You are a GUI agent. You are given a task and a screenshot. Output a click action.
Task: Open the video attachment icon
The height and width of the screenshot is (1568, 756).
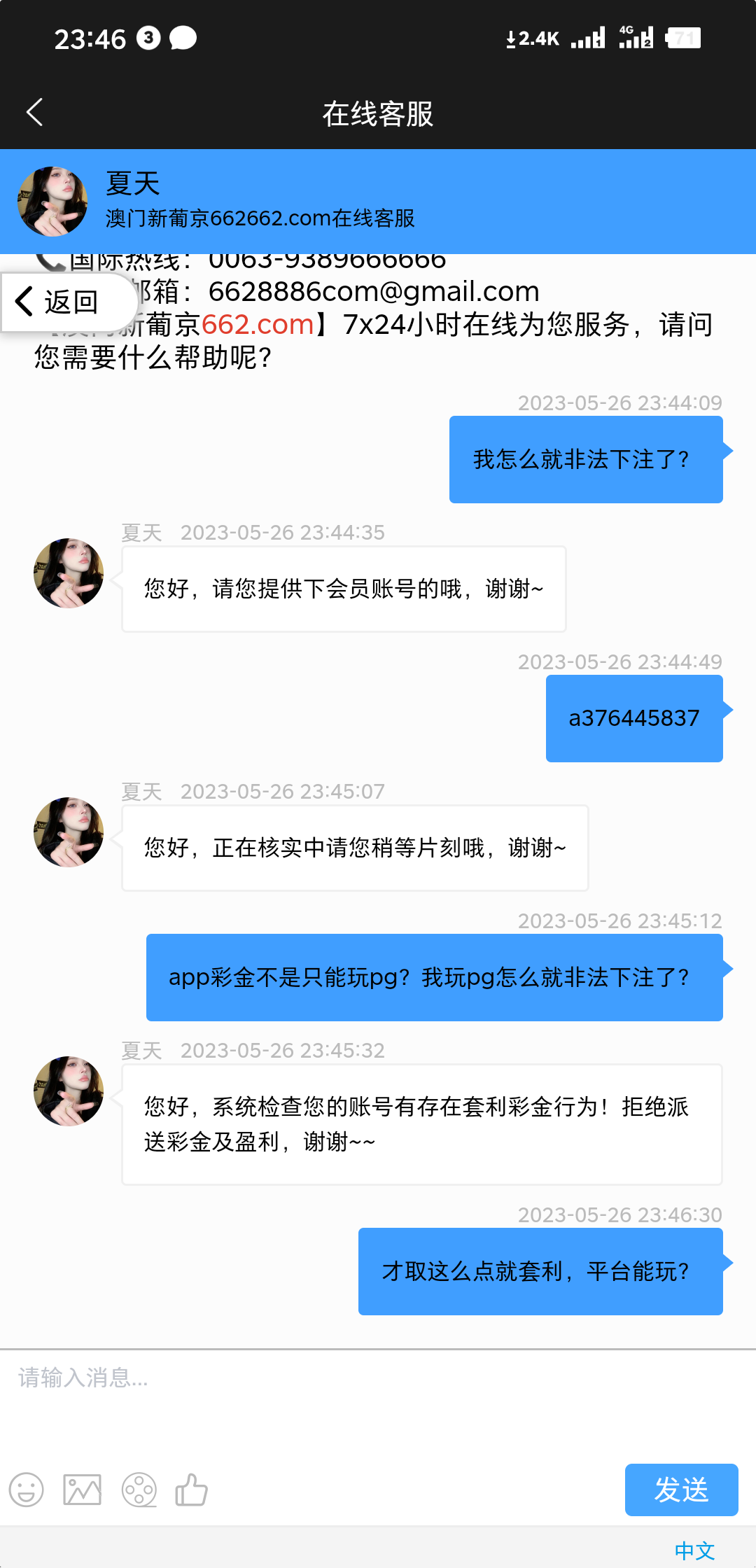[x=139, y=1490]
